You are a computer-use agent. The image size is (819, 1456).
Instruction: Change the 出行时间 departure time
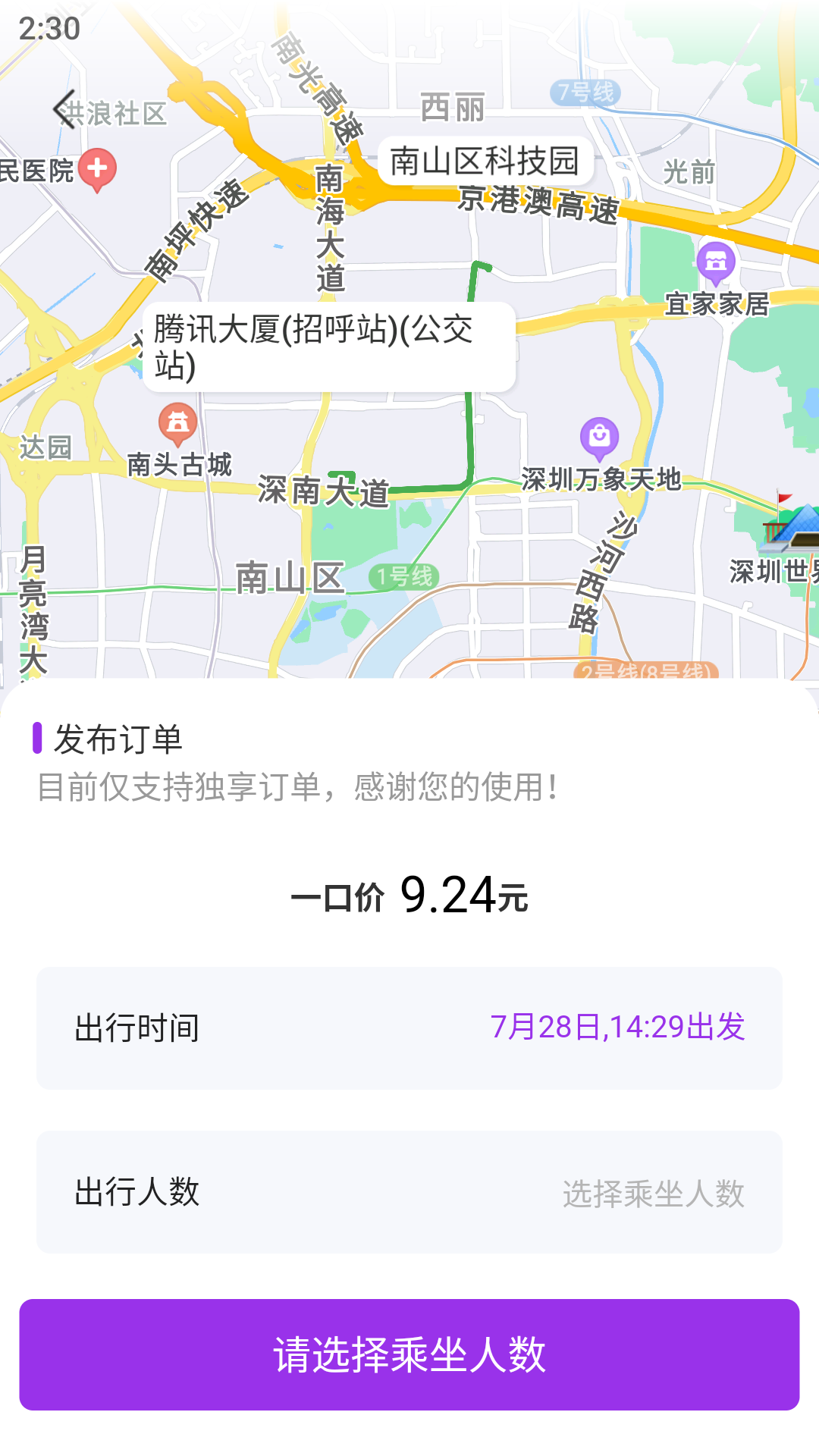tap(409, 1028)
